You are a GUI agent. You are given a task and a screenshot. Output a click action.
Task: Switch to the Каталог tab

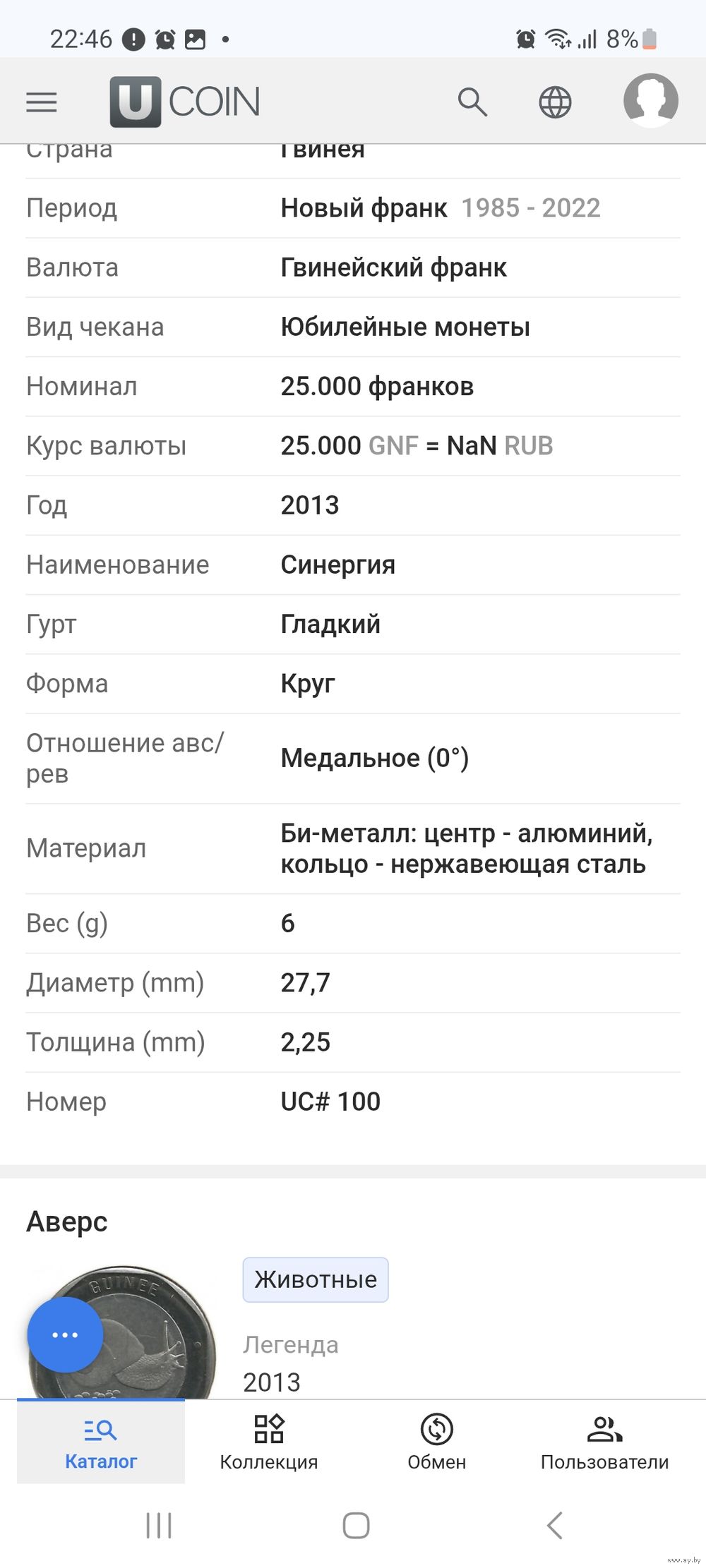(x=101, y=1442)
